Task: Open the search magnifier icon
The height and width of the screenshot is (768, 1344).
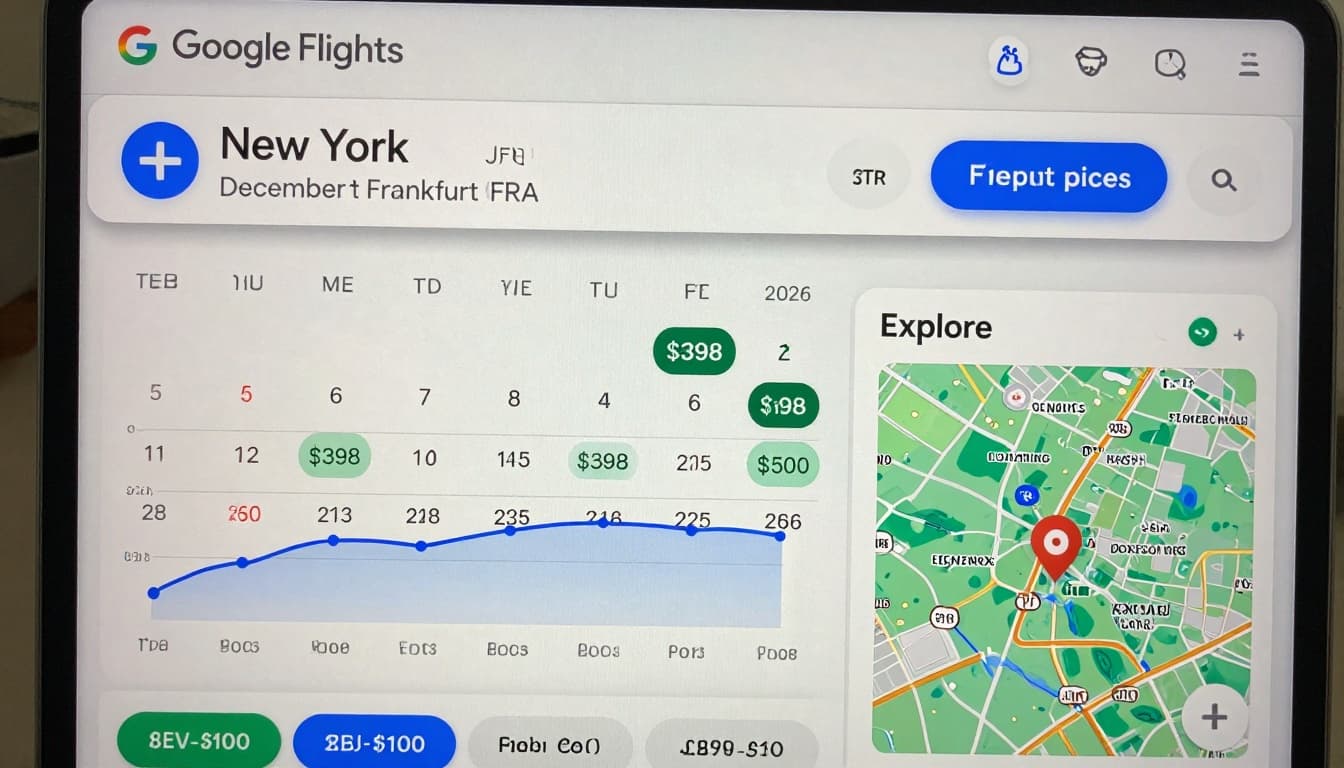Action: [1223, 180]
